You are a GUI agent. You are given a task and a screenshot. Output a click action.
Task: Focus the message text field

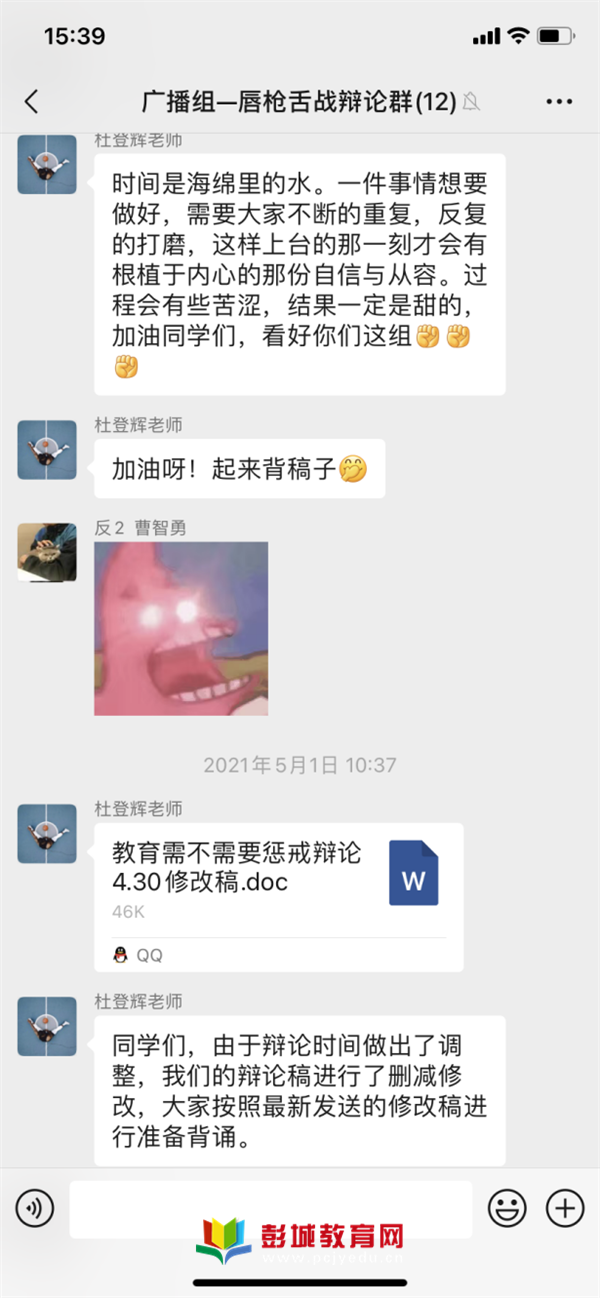[270, 1209]
